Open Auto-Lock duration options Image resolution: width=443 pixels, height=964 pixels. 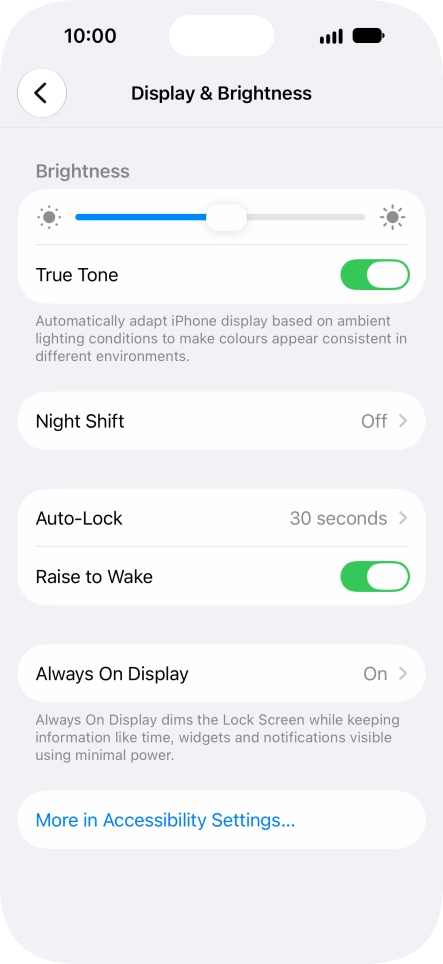coord(221,518)
